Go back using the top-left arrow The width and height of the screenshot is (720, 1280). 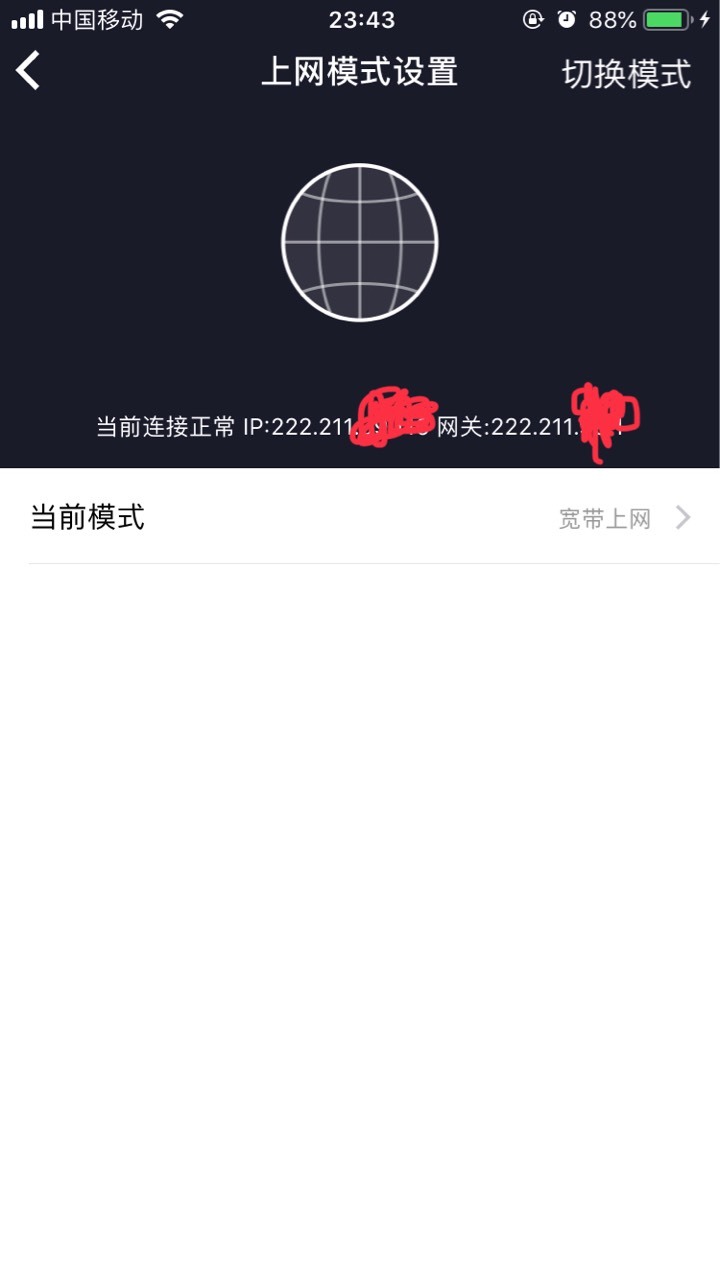pyautogui.click(x=28, y=72)
